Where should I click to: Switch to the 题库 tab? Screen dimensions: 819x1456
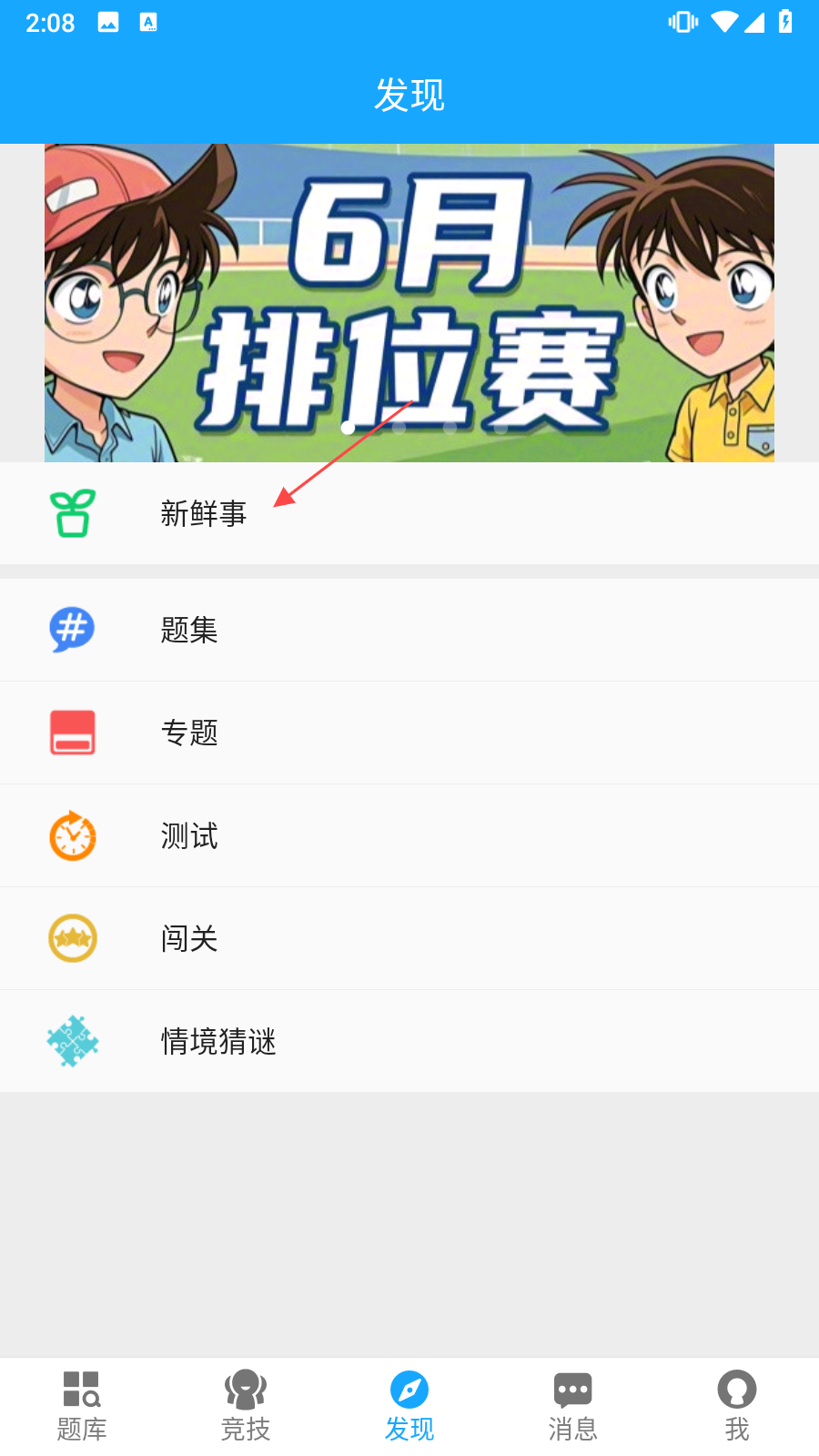[82, 1407]
